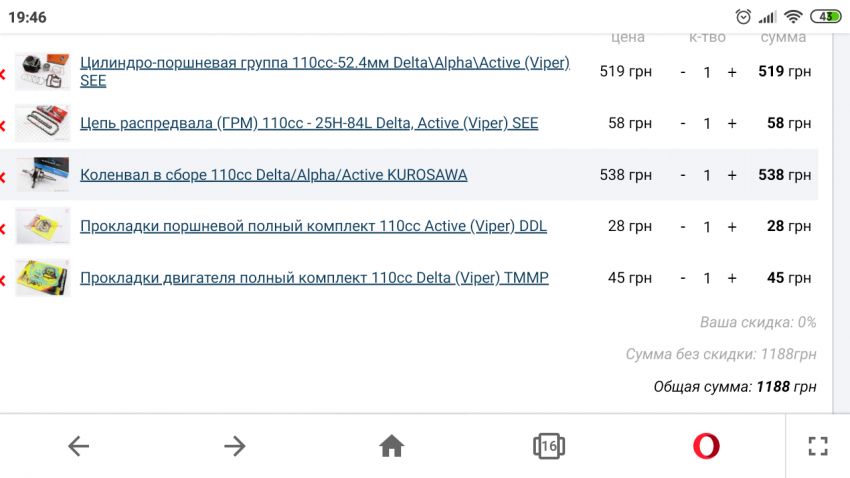Screen dimensions: 850x478
Task: Decrease quantity of Цепь распредвала
Action: [x=683, y=123]
